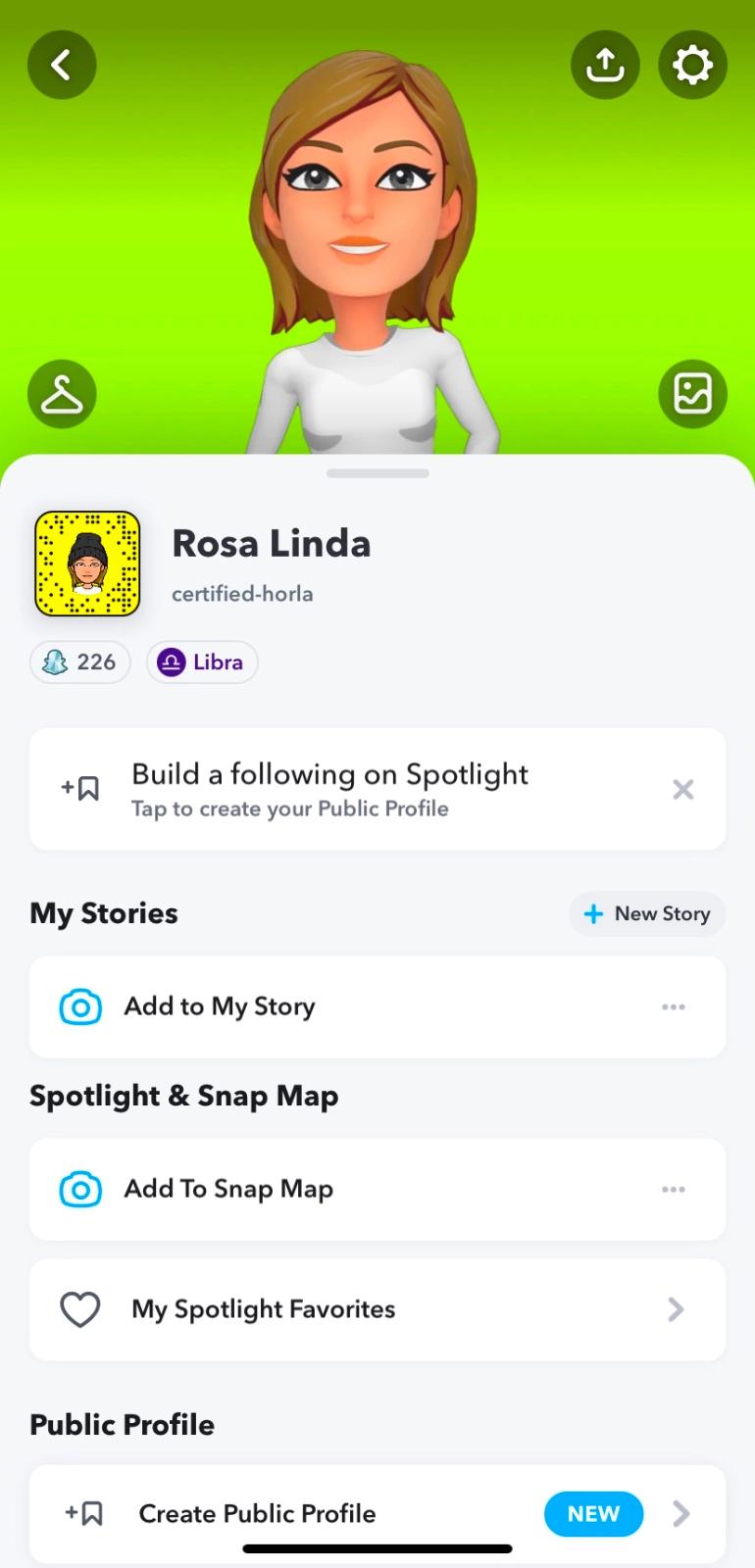Select Add to My Story
This screenshot has height=1568, width=755.
tap(220, 1006)
